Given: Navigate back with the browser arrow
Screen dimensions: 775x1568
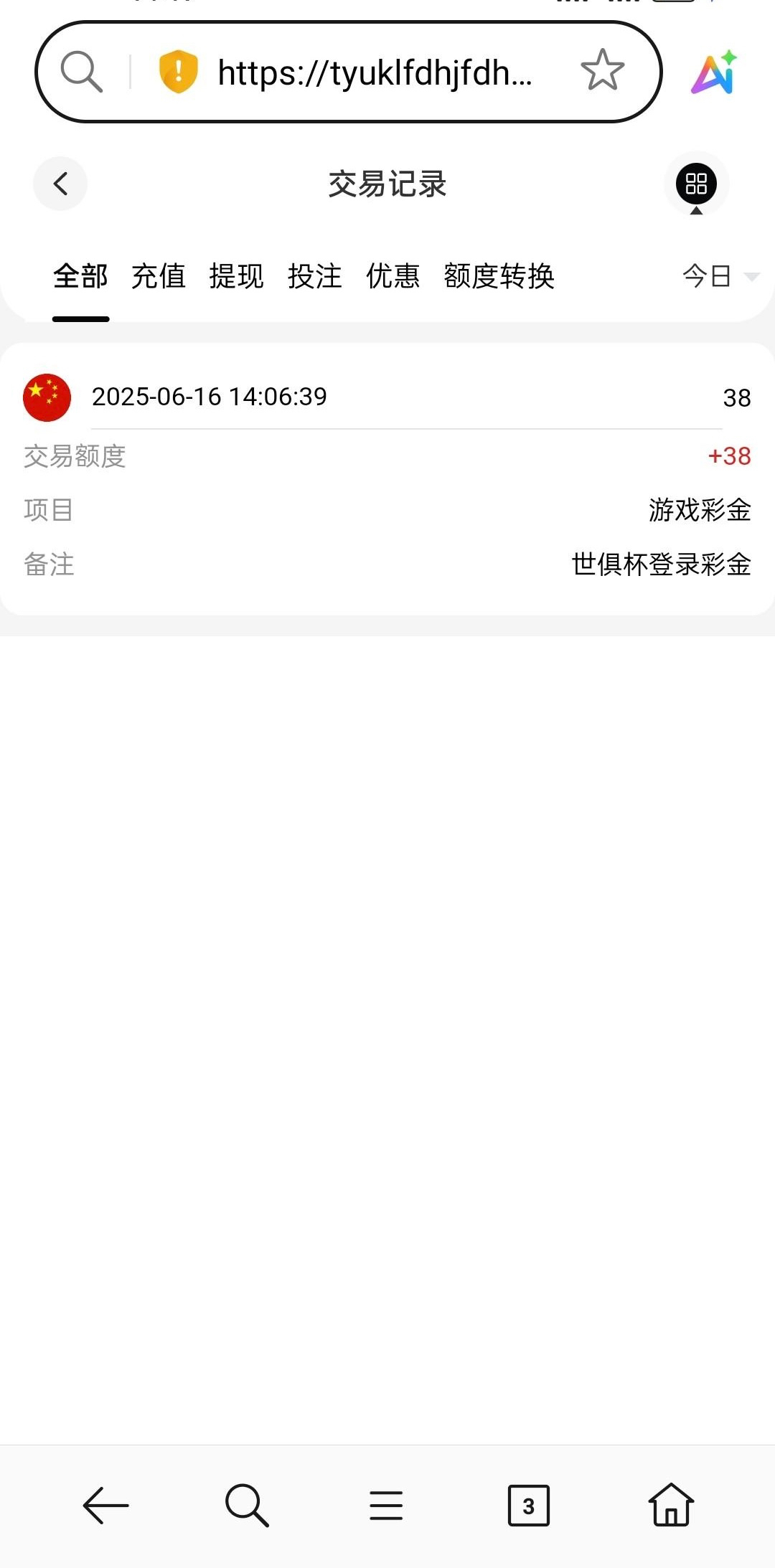Looking at the screenshot, I should [106, 1505].
